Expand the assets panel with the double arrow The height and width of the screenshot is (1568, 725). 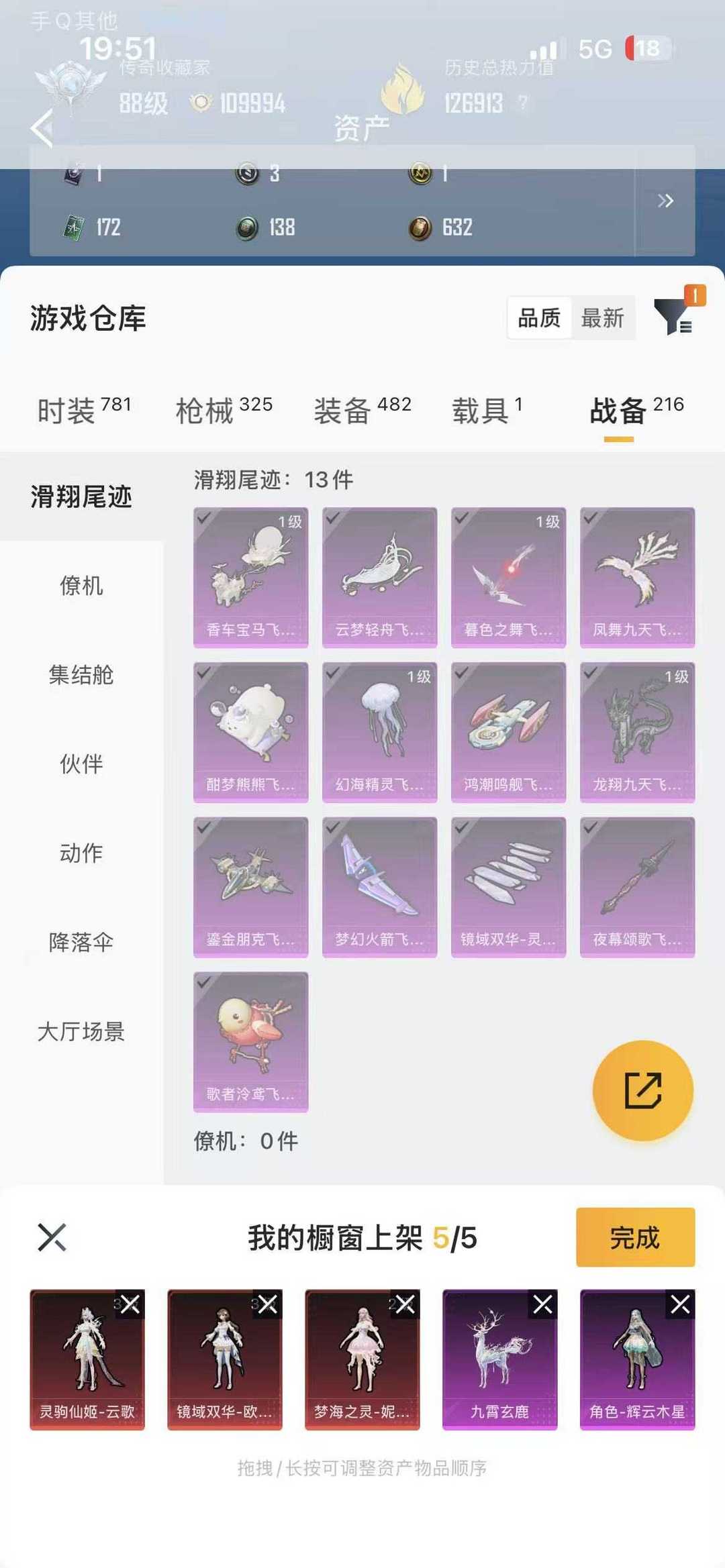(x=665, y=201)
